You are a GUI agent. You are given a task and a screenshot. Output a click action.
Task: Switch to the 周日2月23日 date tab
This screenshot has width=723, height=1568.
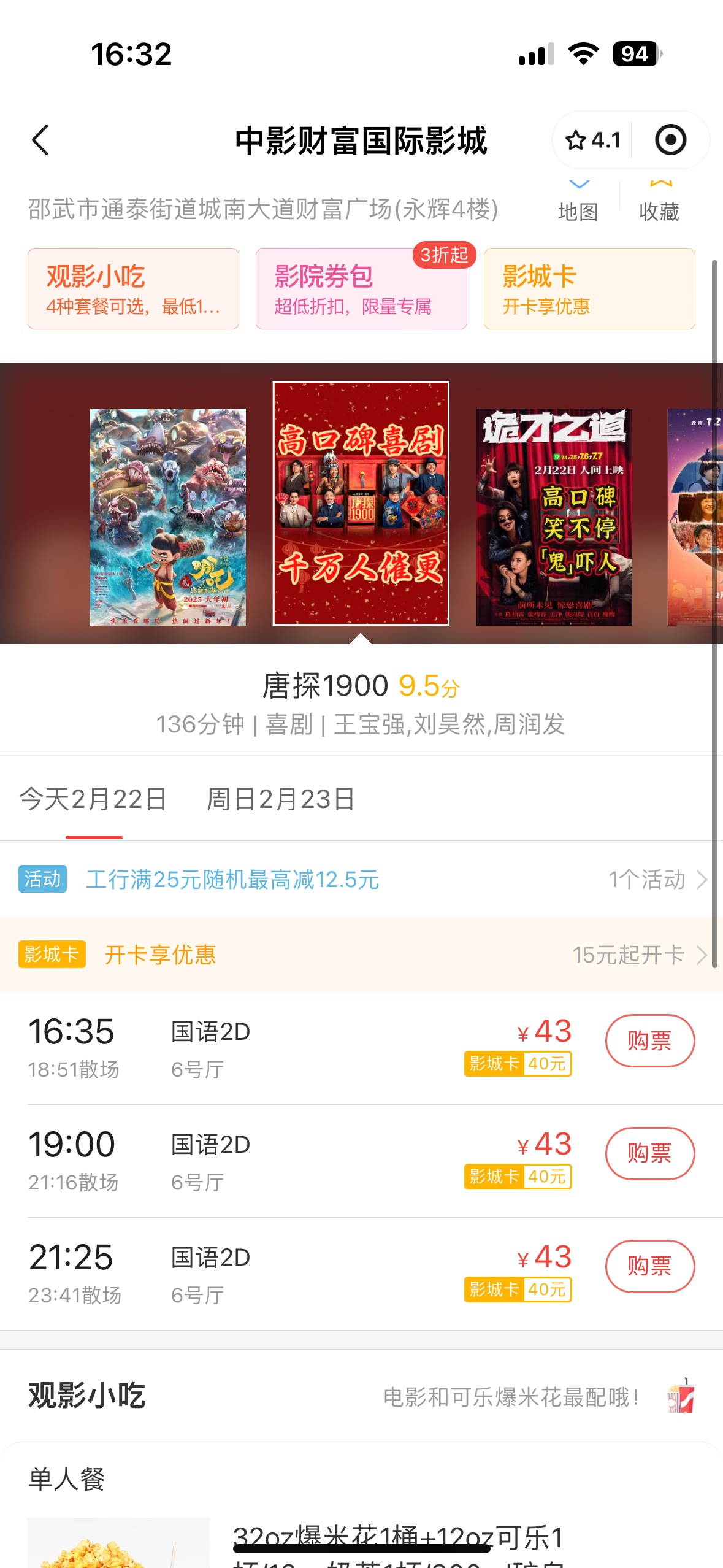(x=280, y=799)
